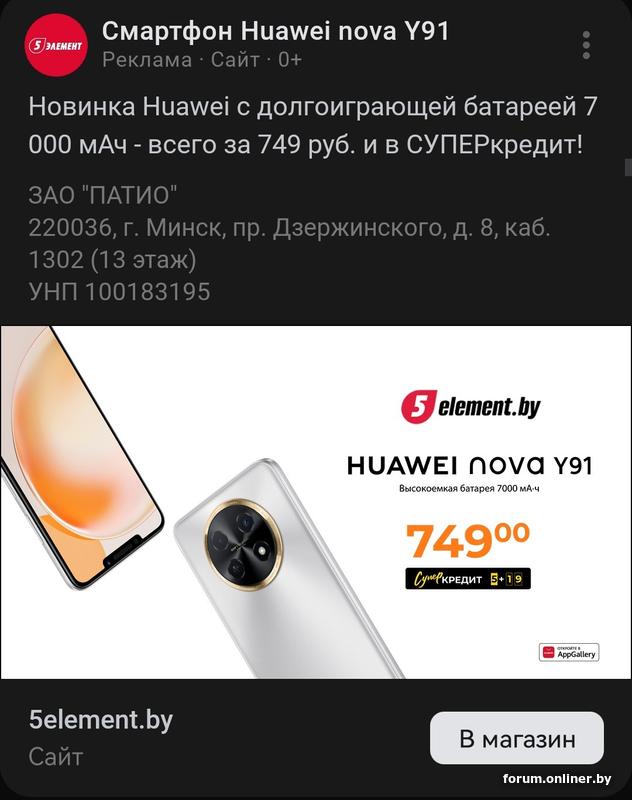The height and width of the screenshot is (800, 632).
Task: Tap the "В магазин" button
Action: click(x=517, y=739)
